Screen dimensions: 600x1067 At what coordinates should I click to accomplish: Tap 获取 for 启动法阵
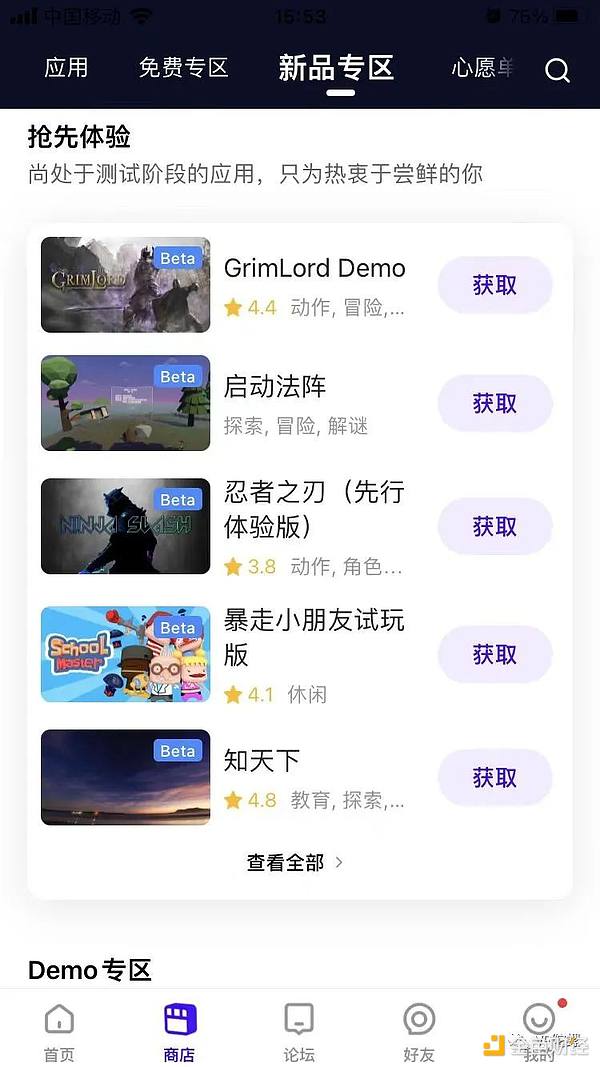click(495, 403)
